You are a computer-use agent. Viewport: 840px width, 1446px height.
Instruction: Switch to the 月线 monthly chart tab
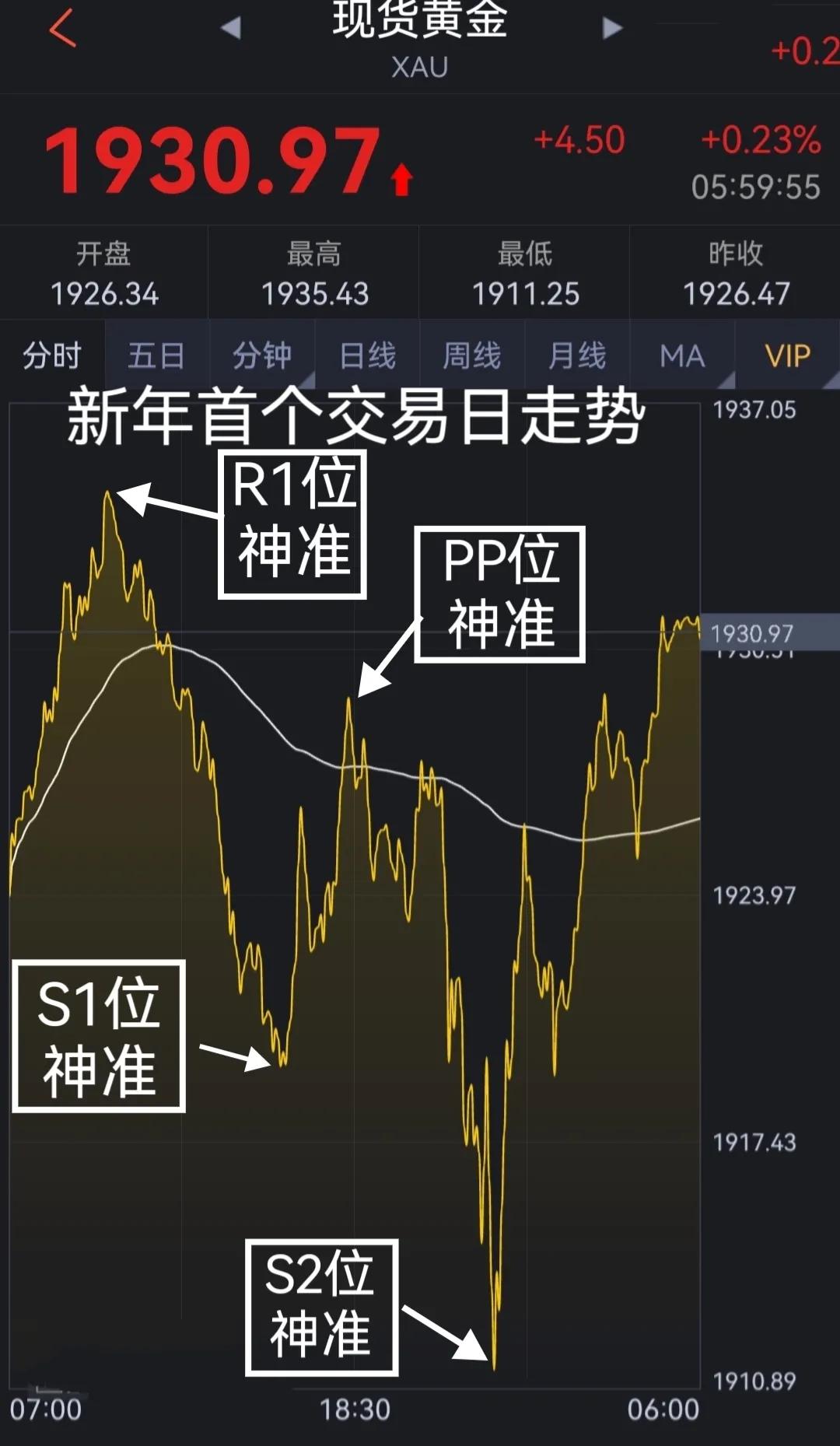click(577, 355)
